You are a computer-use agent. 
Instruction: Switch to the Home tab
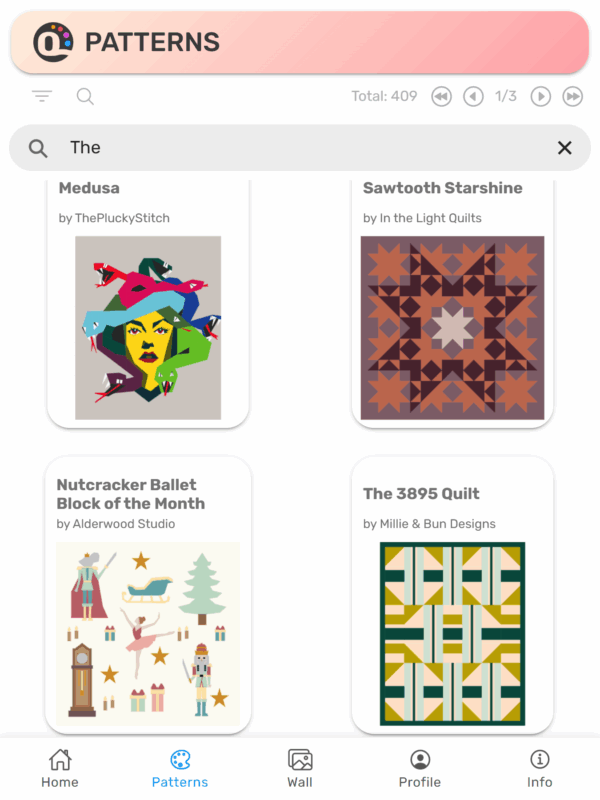[x=60, y=768]
